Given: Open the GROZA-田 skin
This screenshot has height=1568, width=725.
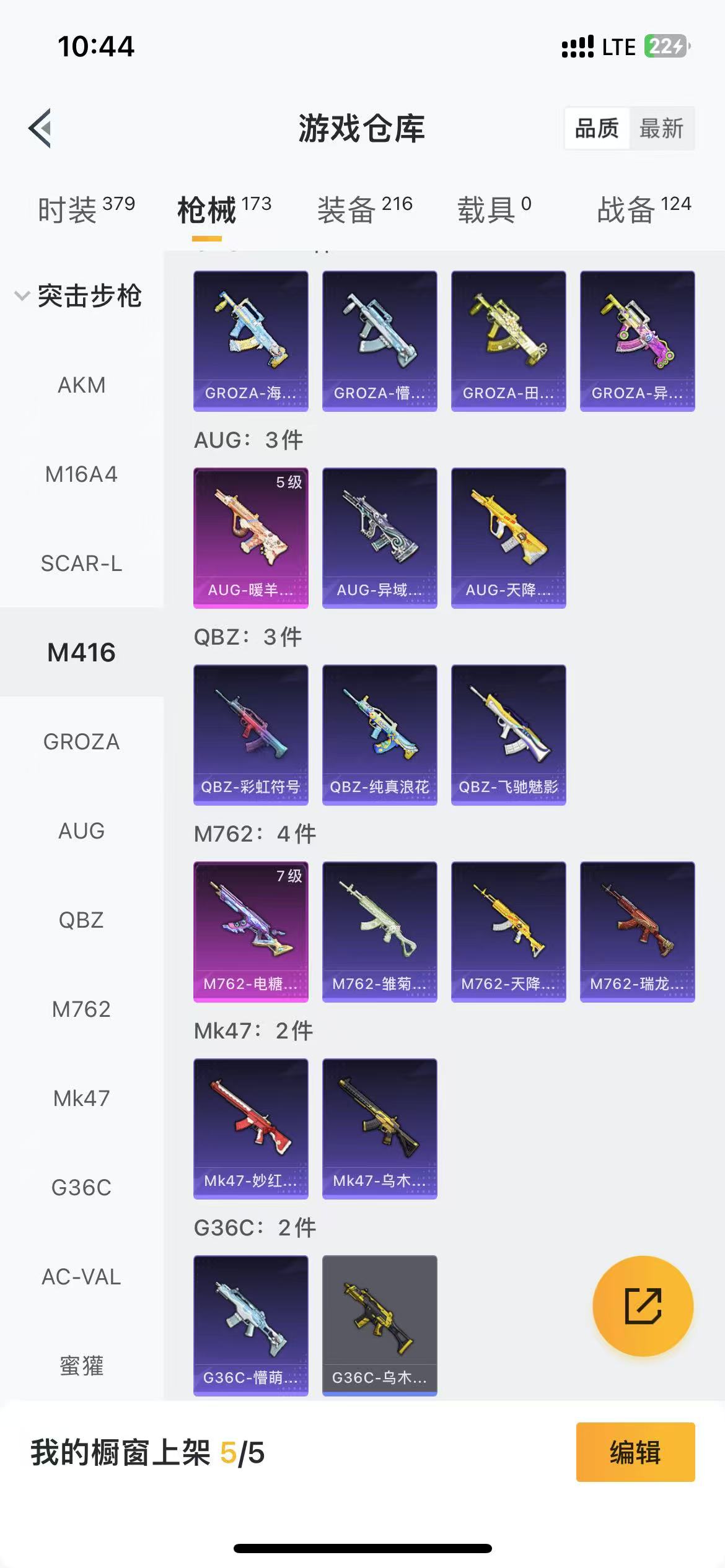Looking at the screenshot, I should click(x=508, y=341).
